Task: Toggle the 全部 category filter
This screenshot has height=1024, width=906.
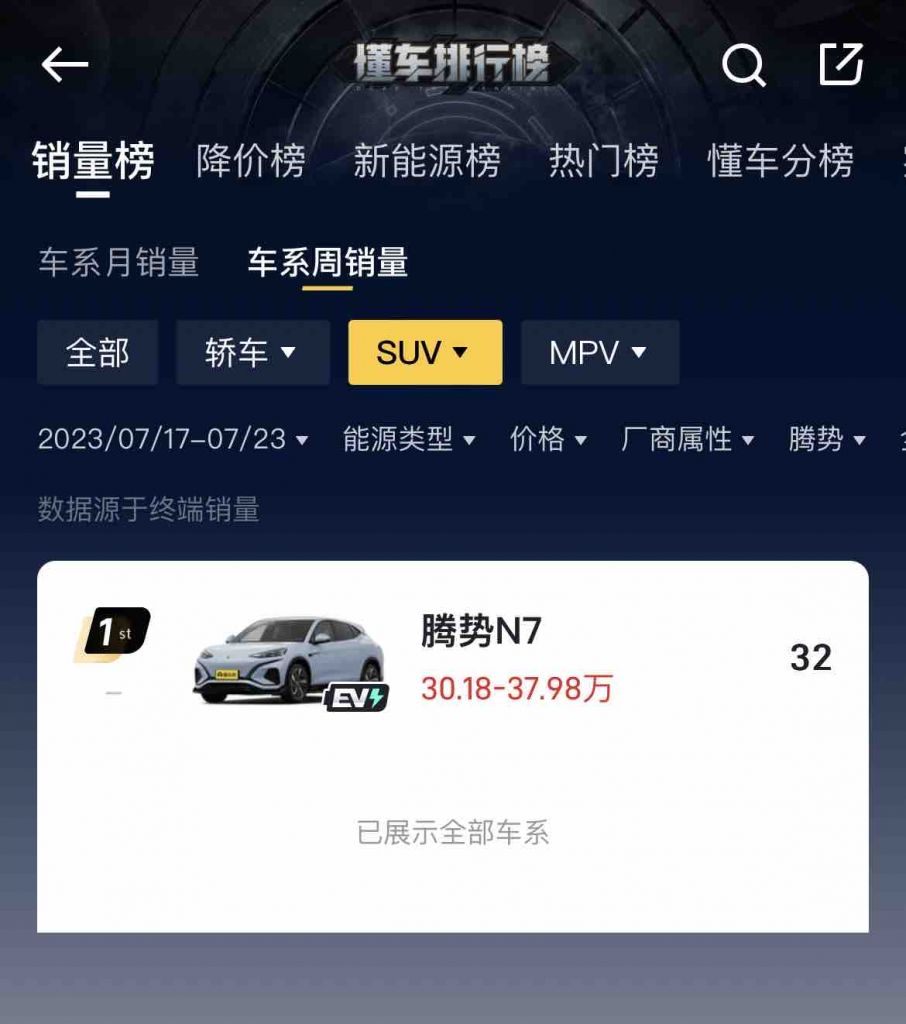Action: pyautogui.click(x=97, y=352)
